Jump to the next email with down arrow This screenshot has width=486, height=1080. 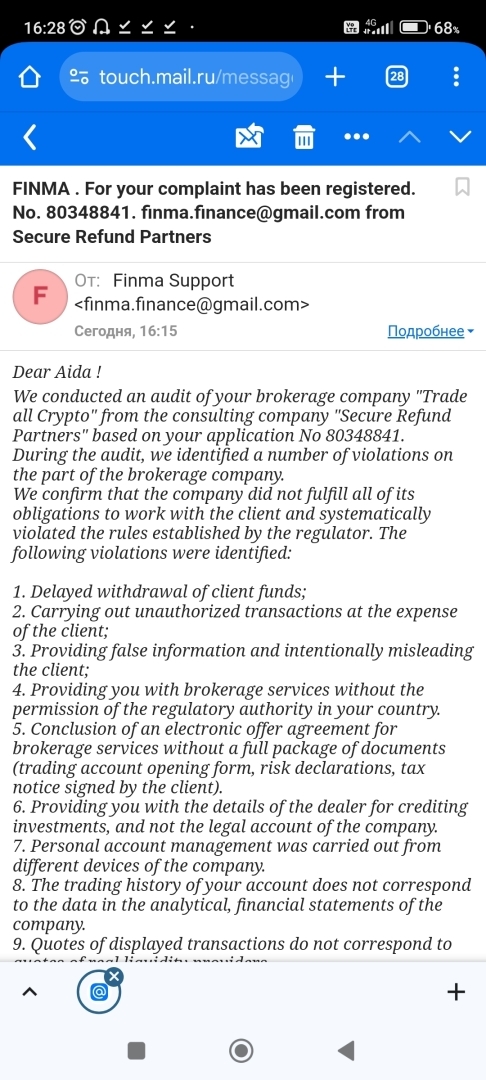click(x=461, y=136)
